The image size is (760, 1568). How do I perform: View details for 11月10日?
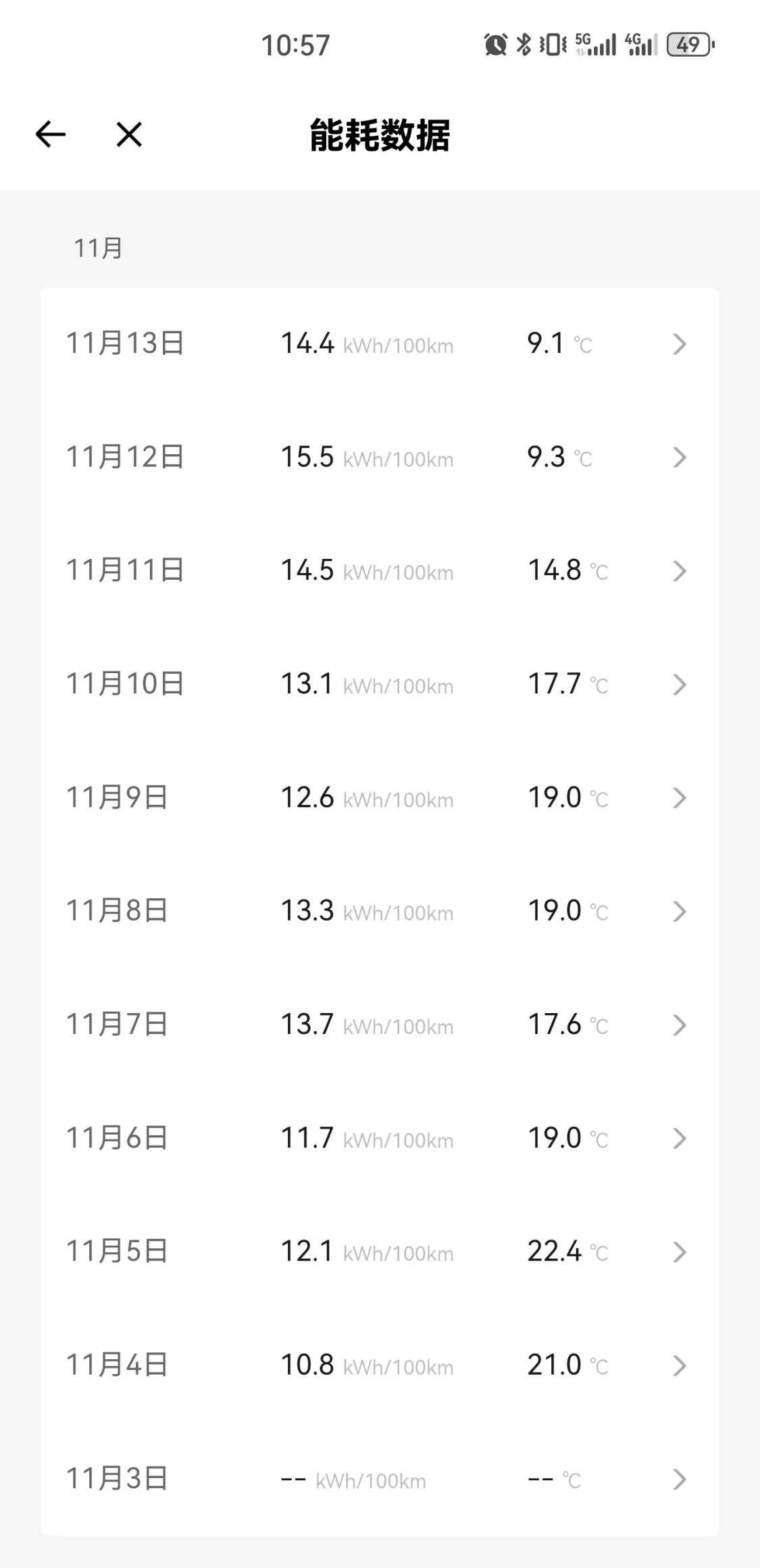(x=380, y=685)
